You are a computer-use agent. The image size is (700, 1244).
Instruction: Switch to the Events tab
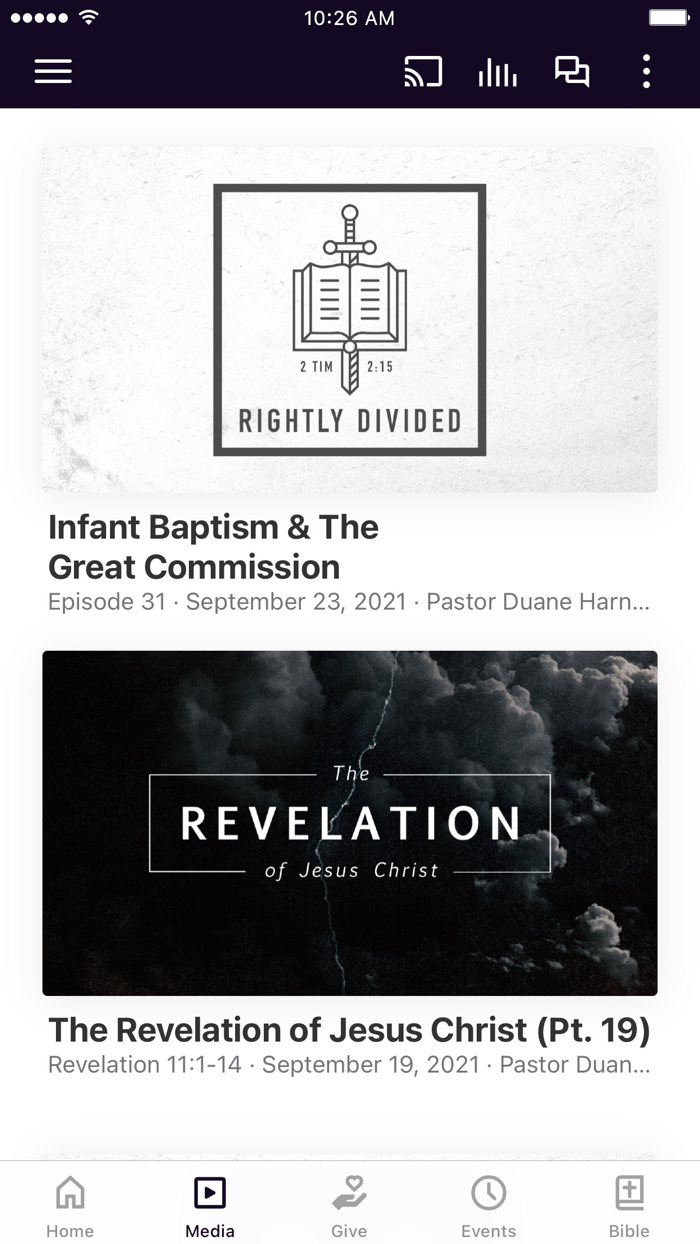489,1204
